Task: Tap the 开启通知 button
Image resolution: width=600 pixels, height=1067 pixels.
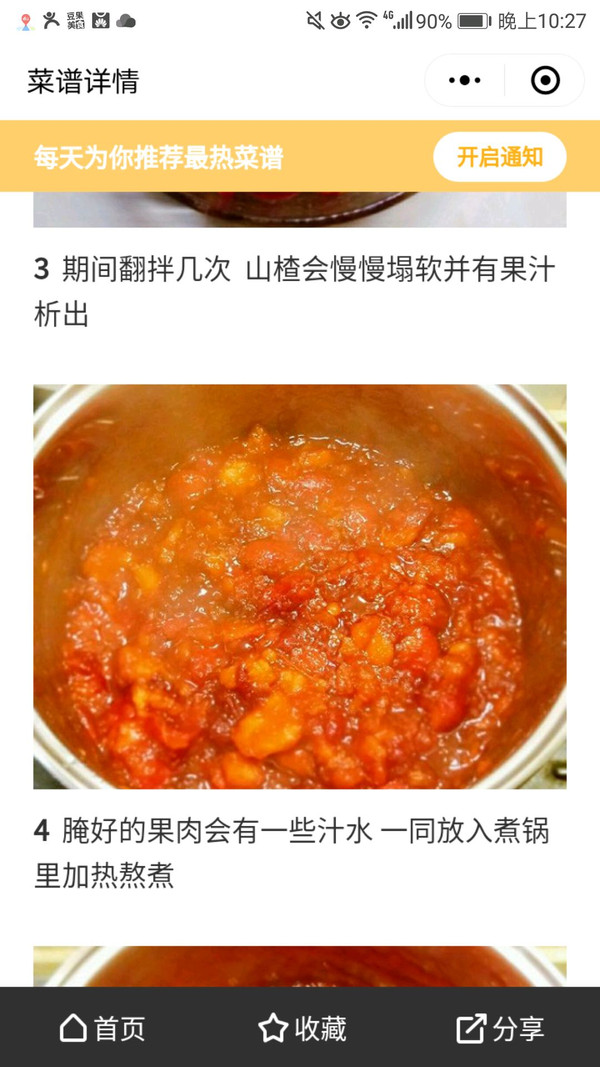Action: point(499,157)
